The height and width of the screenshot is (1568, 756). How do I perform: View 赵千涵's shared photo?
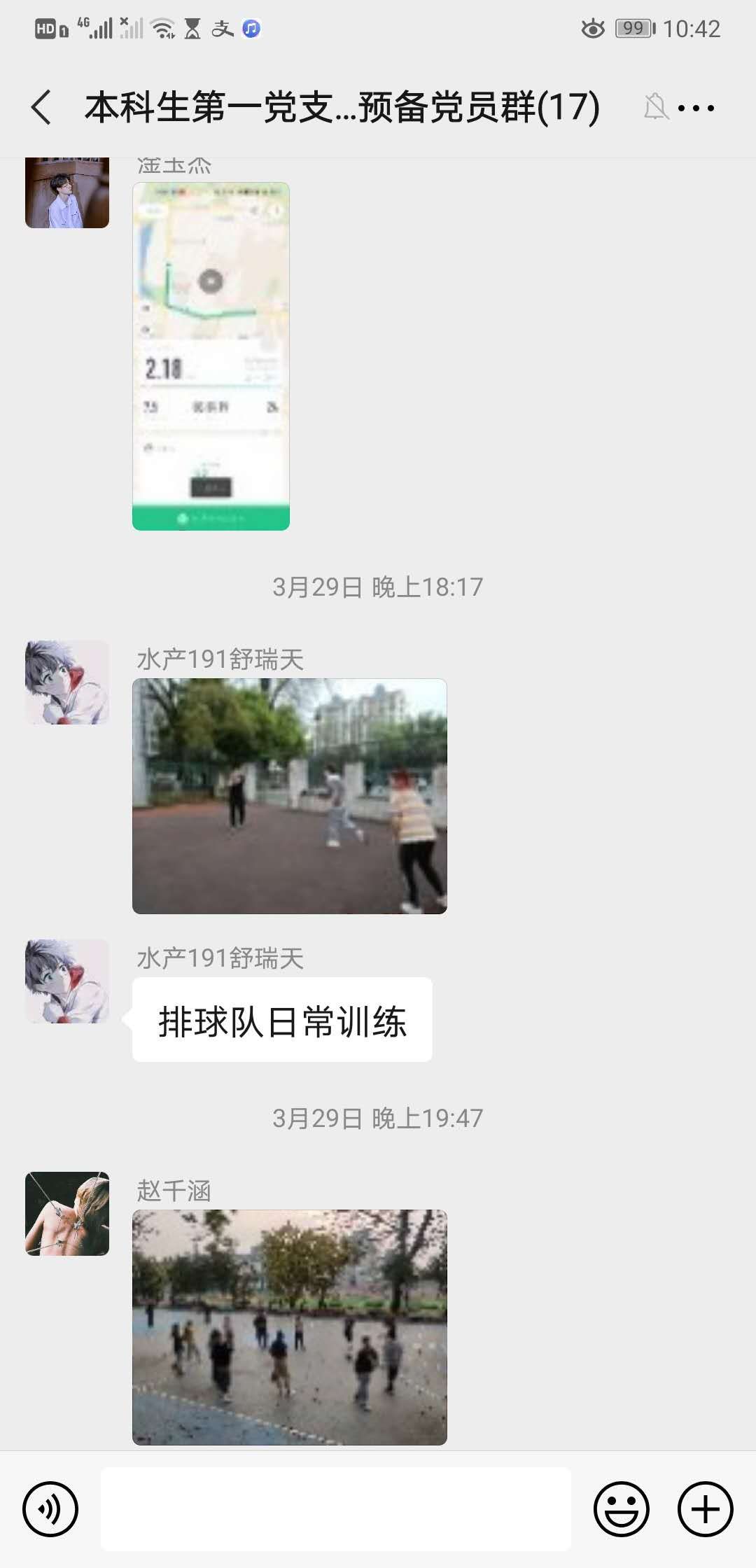pyautogui.click(x=289, y=1326)
